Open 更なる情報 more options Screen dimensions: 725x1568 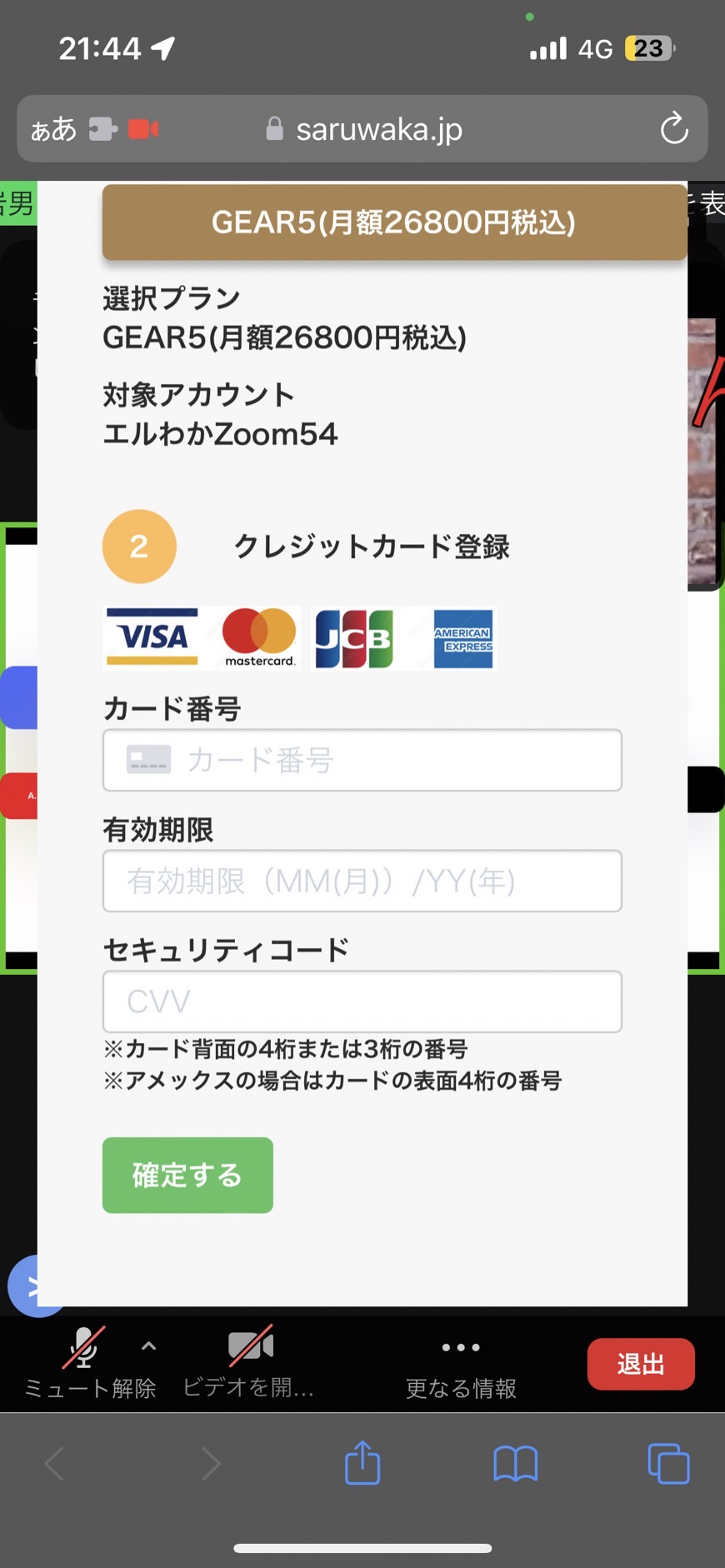pyautogui.click(x=461, y=1366)
